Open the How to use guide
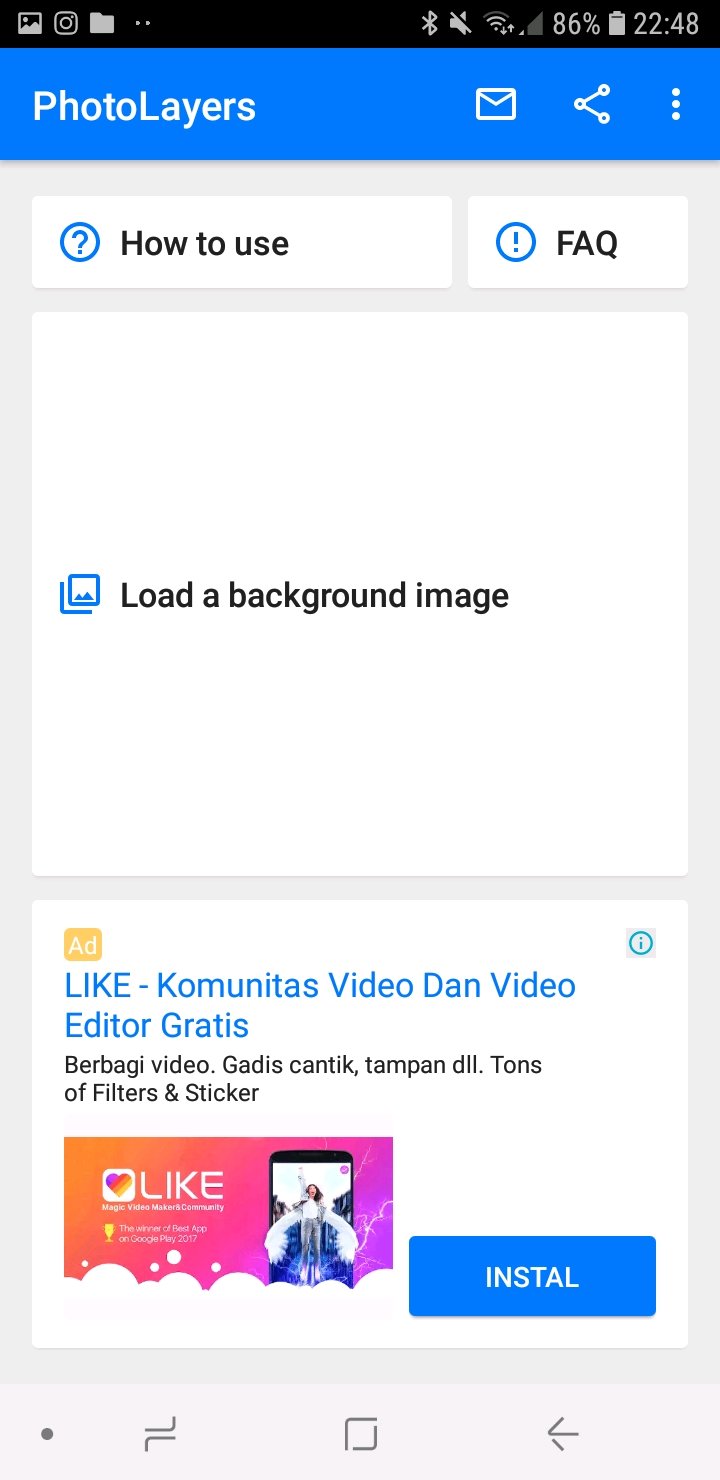 tap(241, 243)
